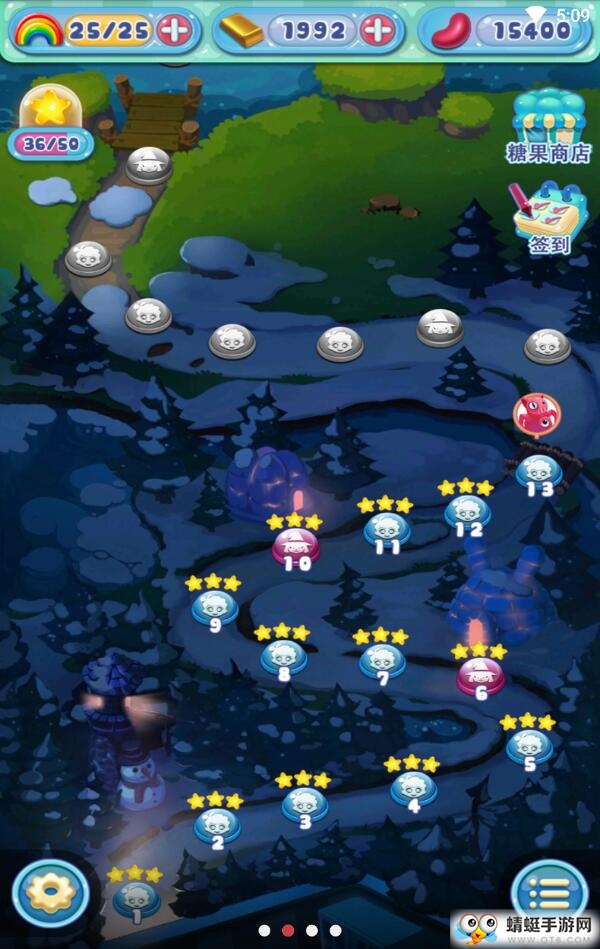Replay level 12
This screenshot has width=600, height=949.
pyautogui.click(x=467, y=512)
